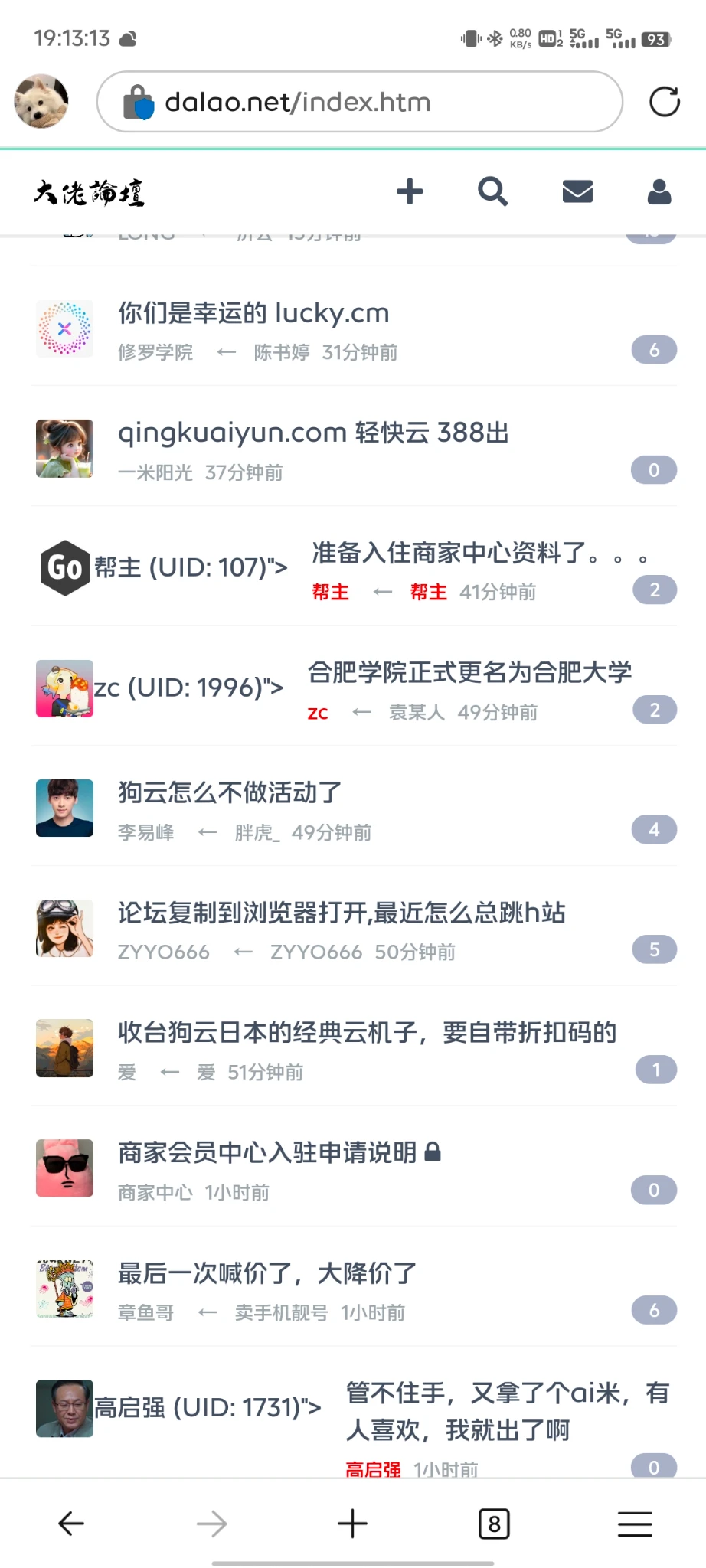The width and height of the screenshot is (706, 1568).
Task: View thread 最后一次喊价了，大降价了
Action: pyautogui.click(x=267, y=1273)
